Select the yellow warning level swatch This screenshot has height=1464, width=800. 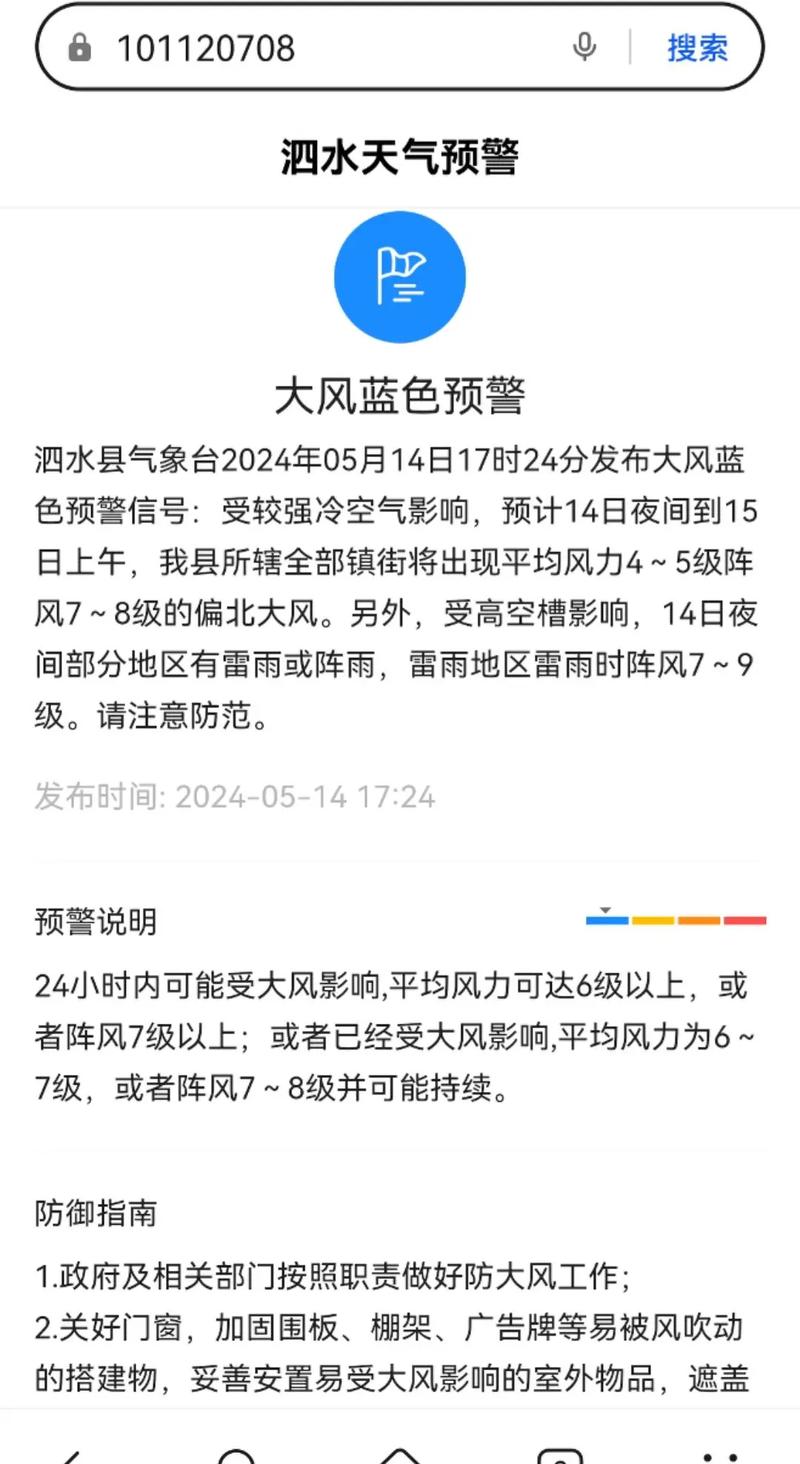click(x=653, y=919)
